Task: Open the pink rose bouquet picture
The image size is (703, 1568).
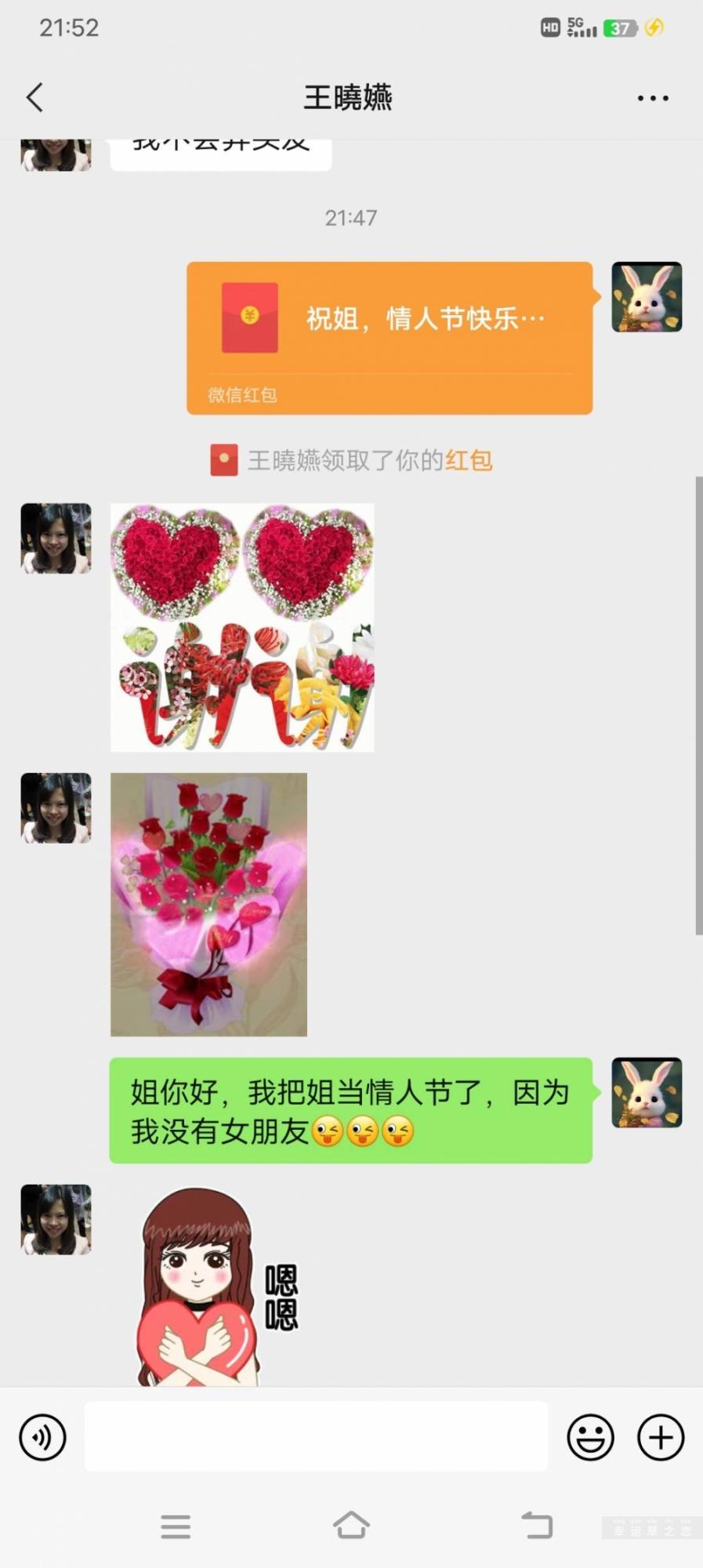Action: [x=208, y=904]
